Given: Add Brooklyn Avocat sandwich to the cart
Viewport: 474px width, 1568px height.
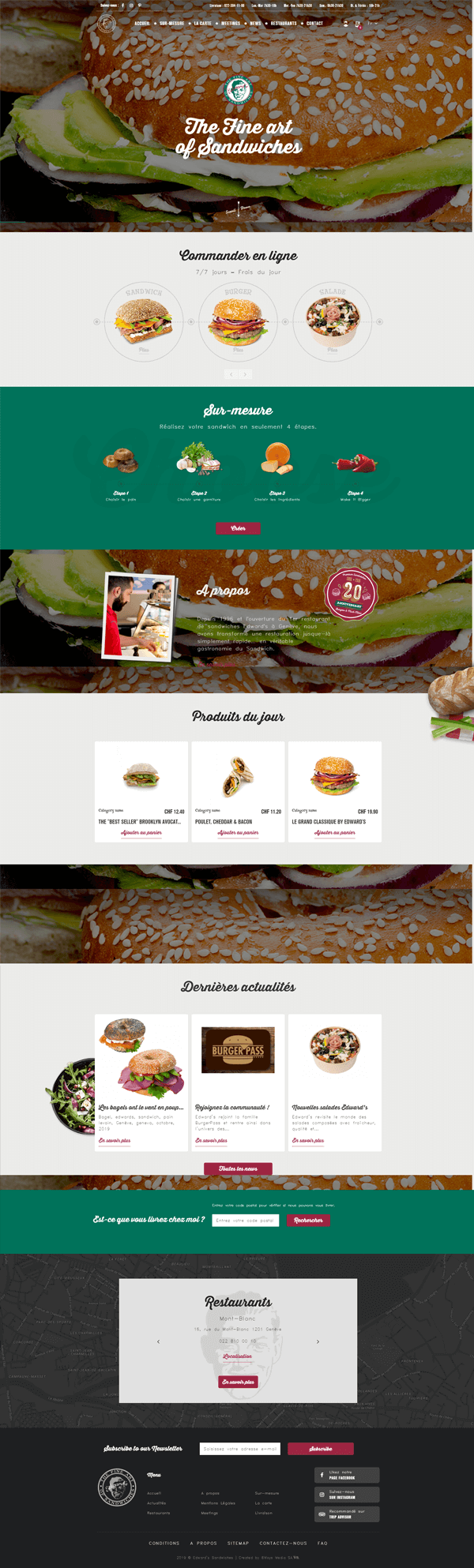Looking at the screenshot, I should (141, 833).
